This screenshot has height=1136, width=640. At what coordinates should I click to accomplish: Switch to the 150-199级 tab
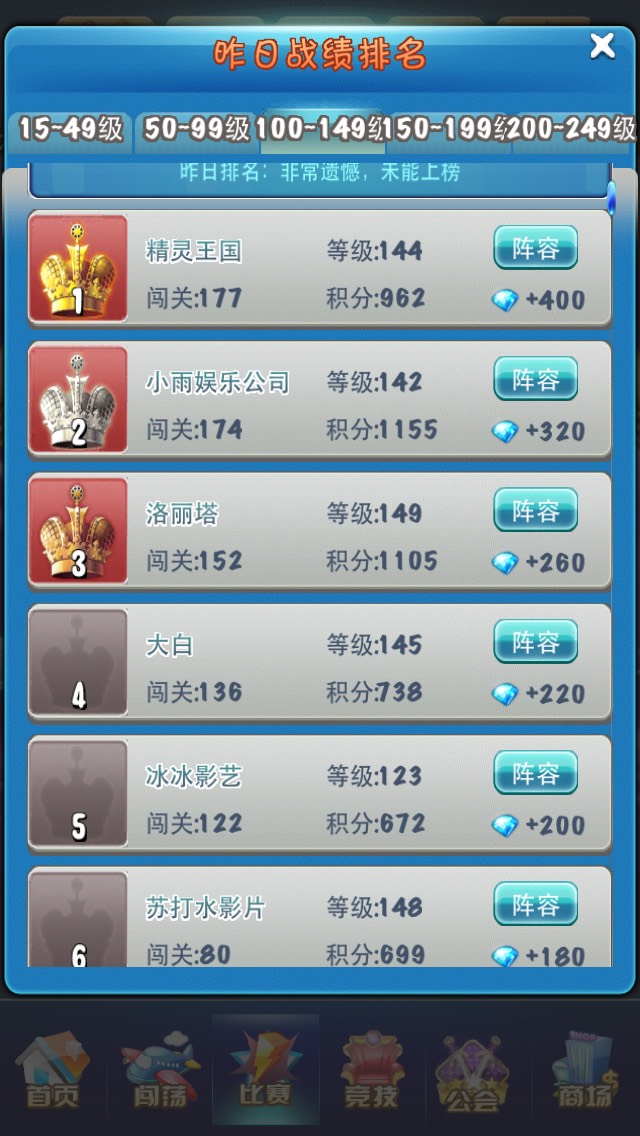[x=446, y=129]
